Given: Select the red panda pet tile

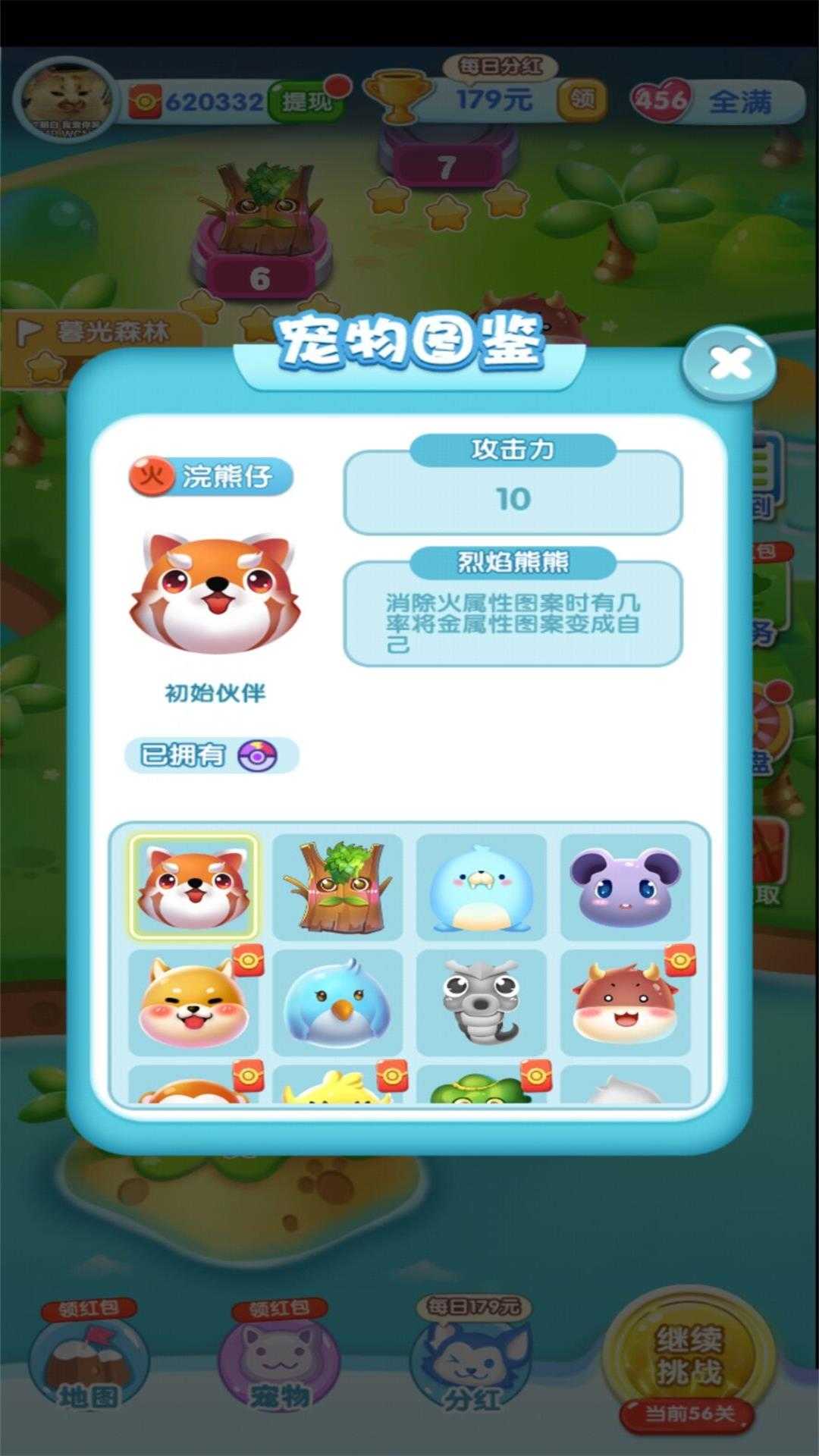Looking at the screenshot, I should [193, 886].
